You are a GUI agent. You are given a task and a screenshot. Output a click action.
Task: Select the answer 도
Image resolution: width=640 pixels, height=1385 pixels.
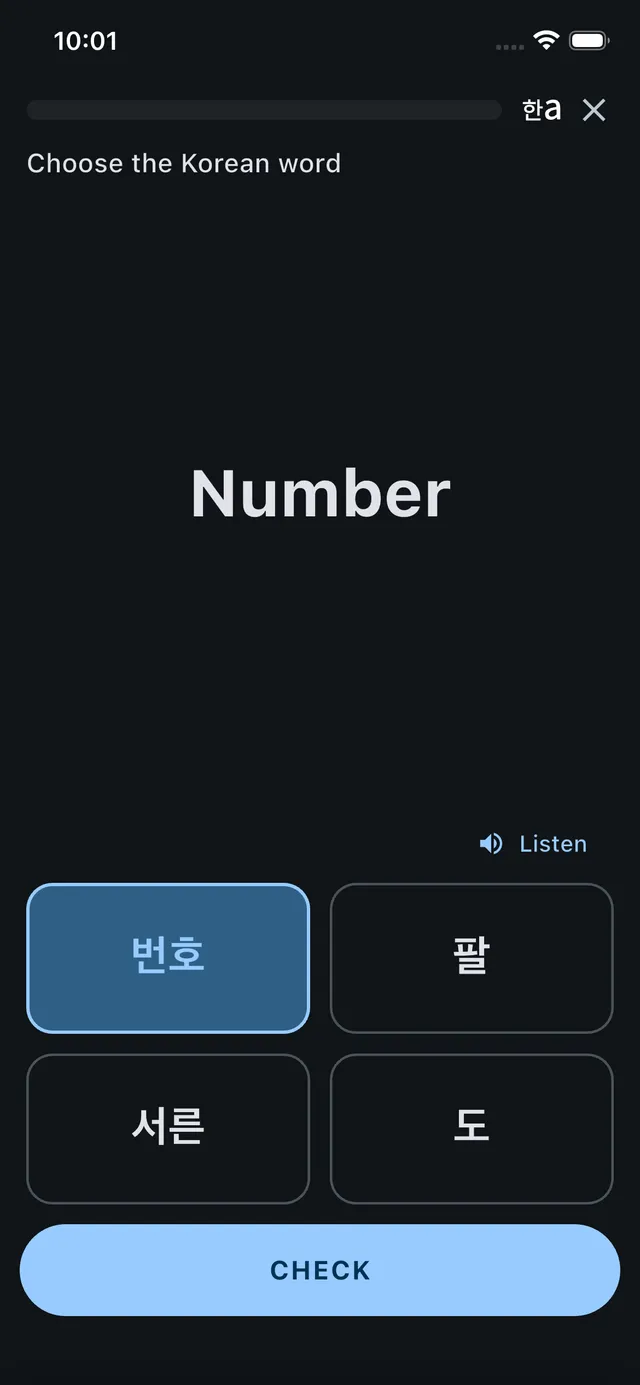(471, 1129)
